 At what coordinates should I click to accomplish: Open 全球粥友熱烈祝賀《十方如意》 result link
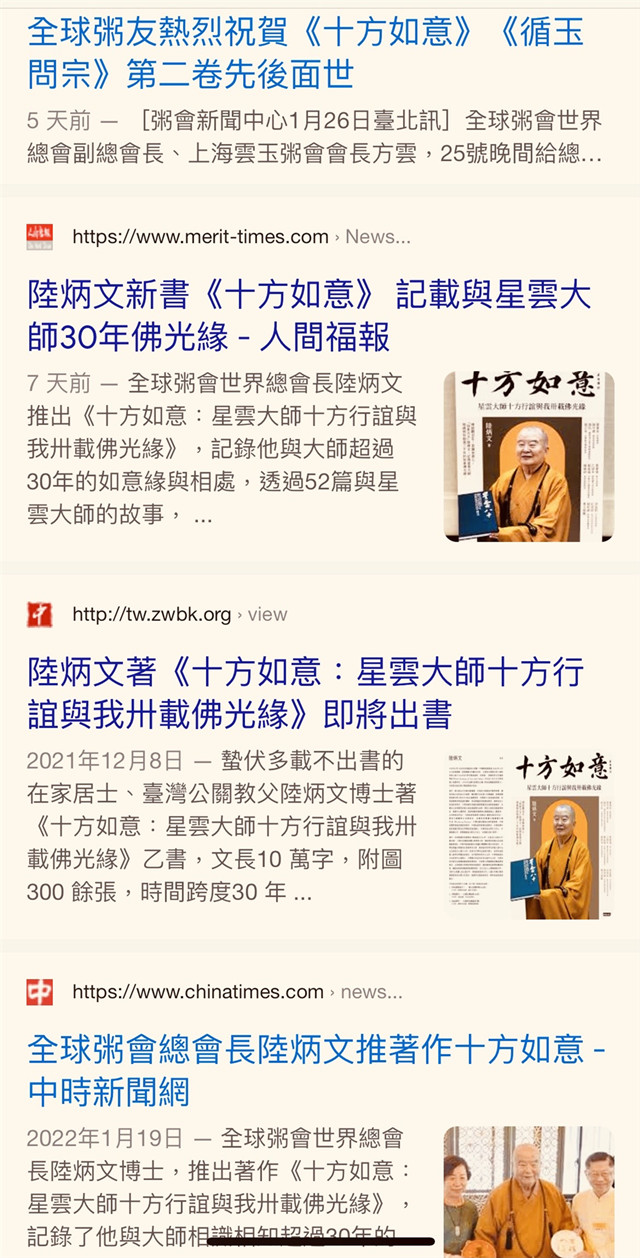pyautogui.click(x=305, y=52)
